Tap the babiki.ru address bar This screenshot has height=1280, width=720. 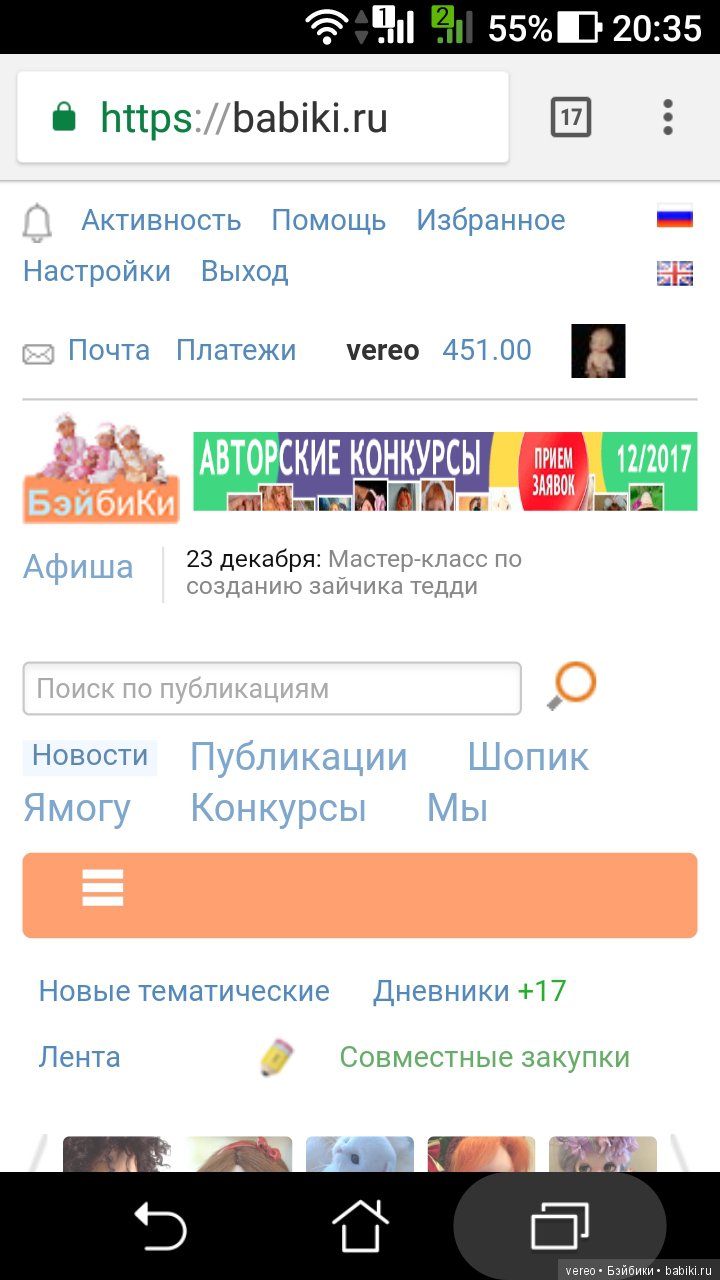point(262,118)
